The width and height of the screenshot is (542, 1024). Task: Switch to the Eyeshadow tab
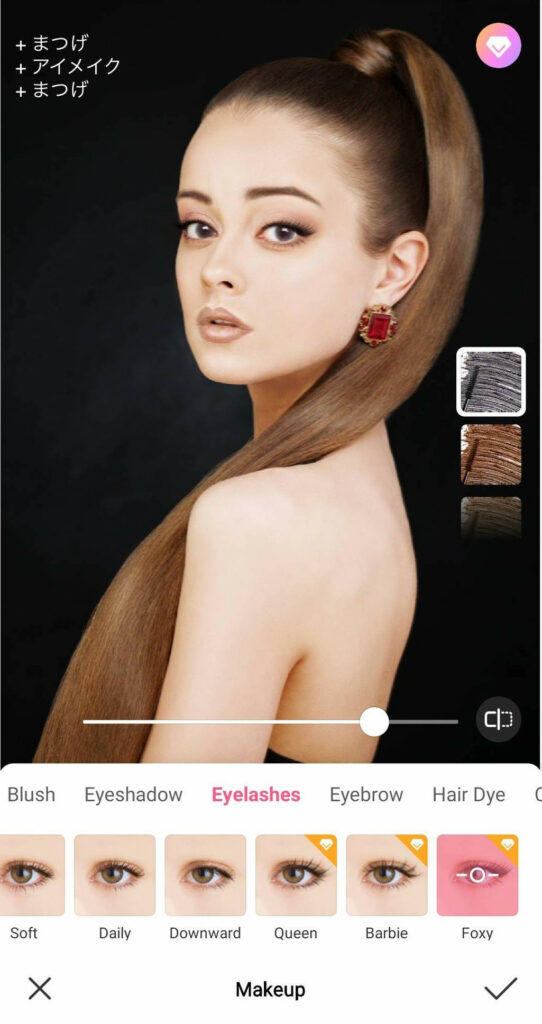point(133,795)
